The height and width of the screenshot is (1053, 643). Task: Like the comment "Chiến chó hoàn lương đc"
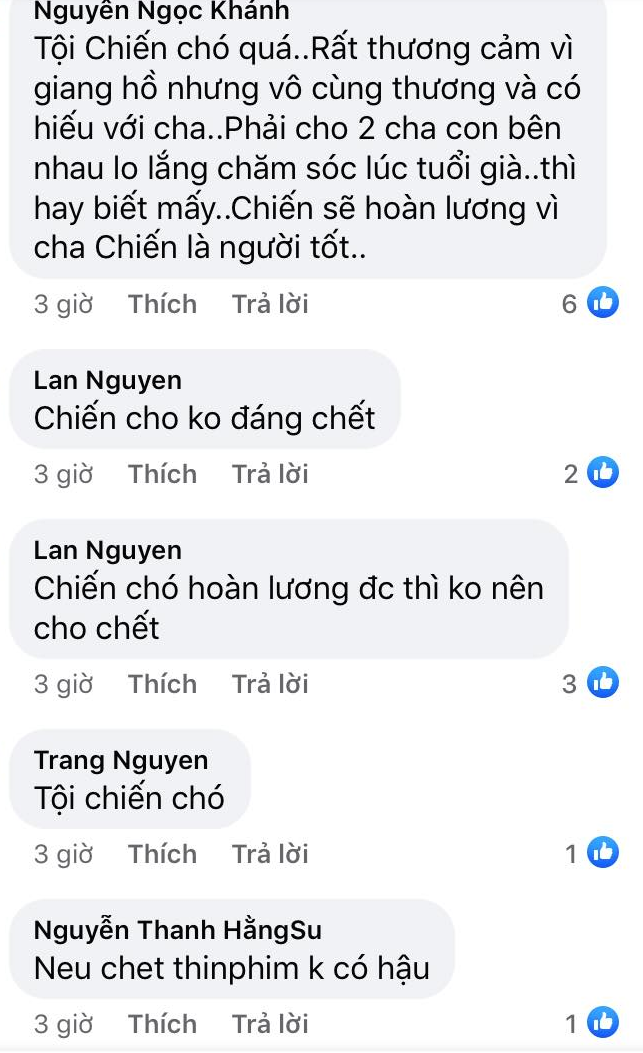pyautogui.click(x=162, y=684)
